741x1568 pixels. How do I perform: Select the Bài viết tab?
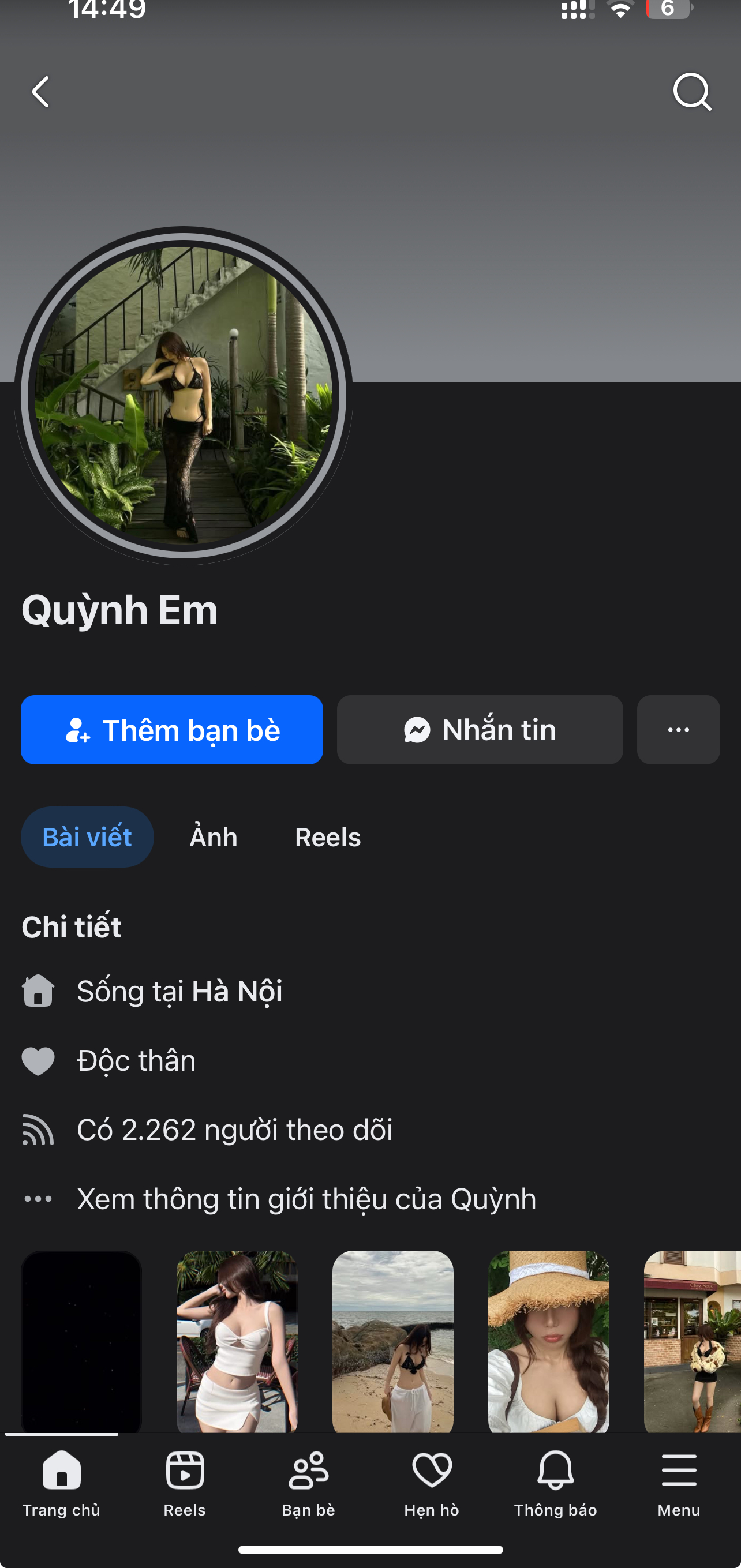87,837
